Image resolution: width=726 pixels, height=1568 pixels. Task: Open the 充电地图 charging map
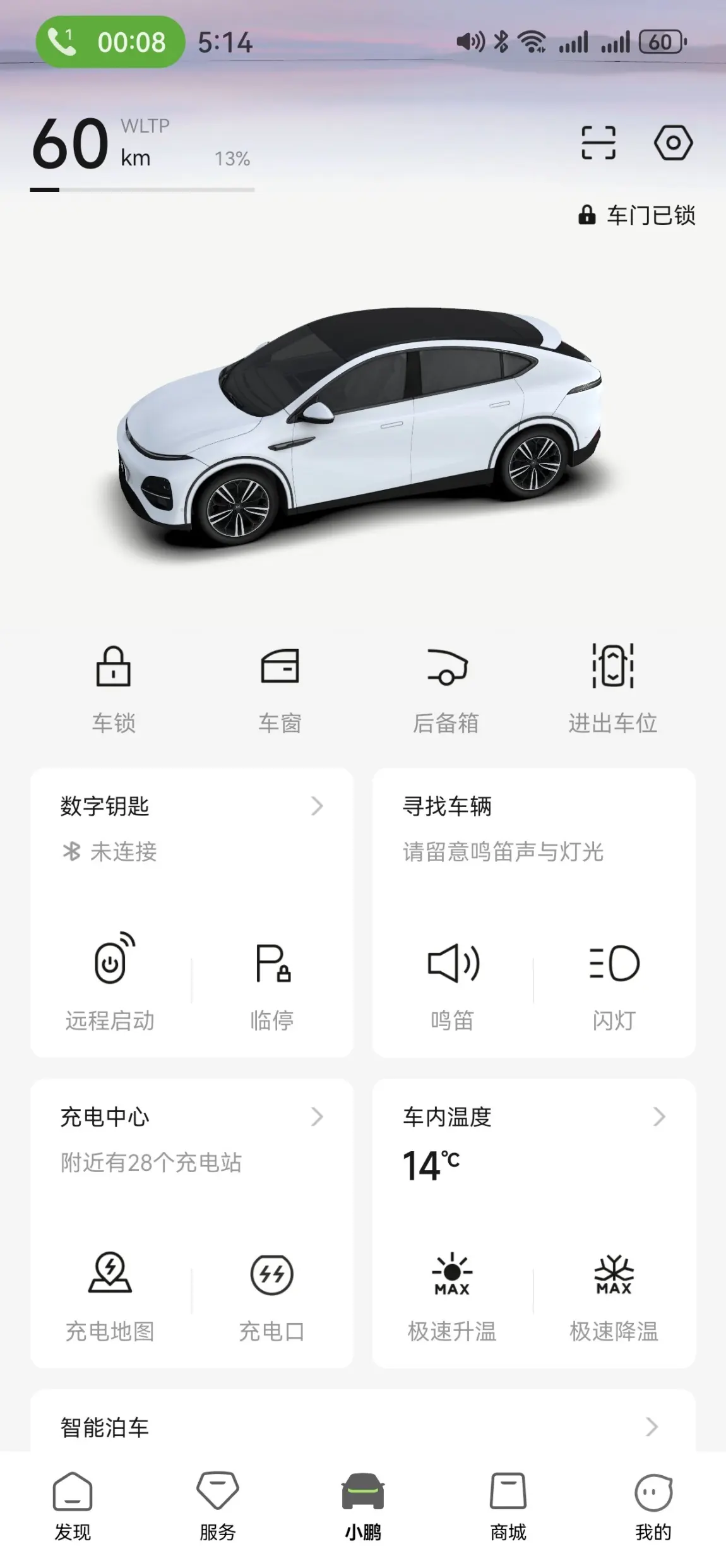[x=110, y=1292]
